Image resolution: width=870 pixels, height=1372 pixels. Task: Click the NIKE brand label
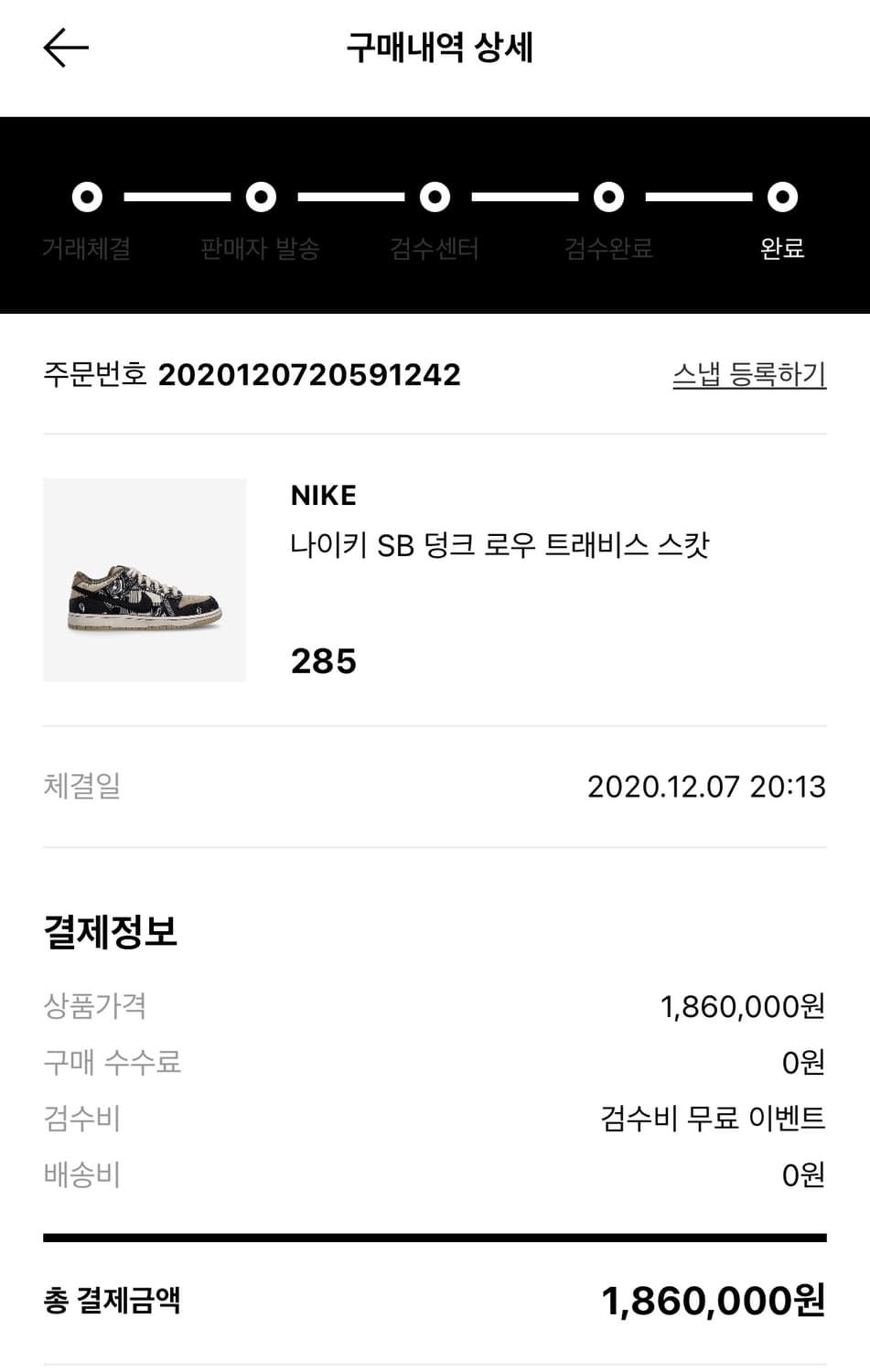click(322, 495)
